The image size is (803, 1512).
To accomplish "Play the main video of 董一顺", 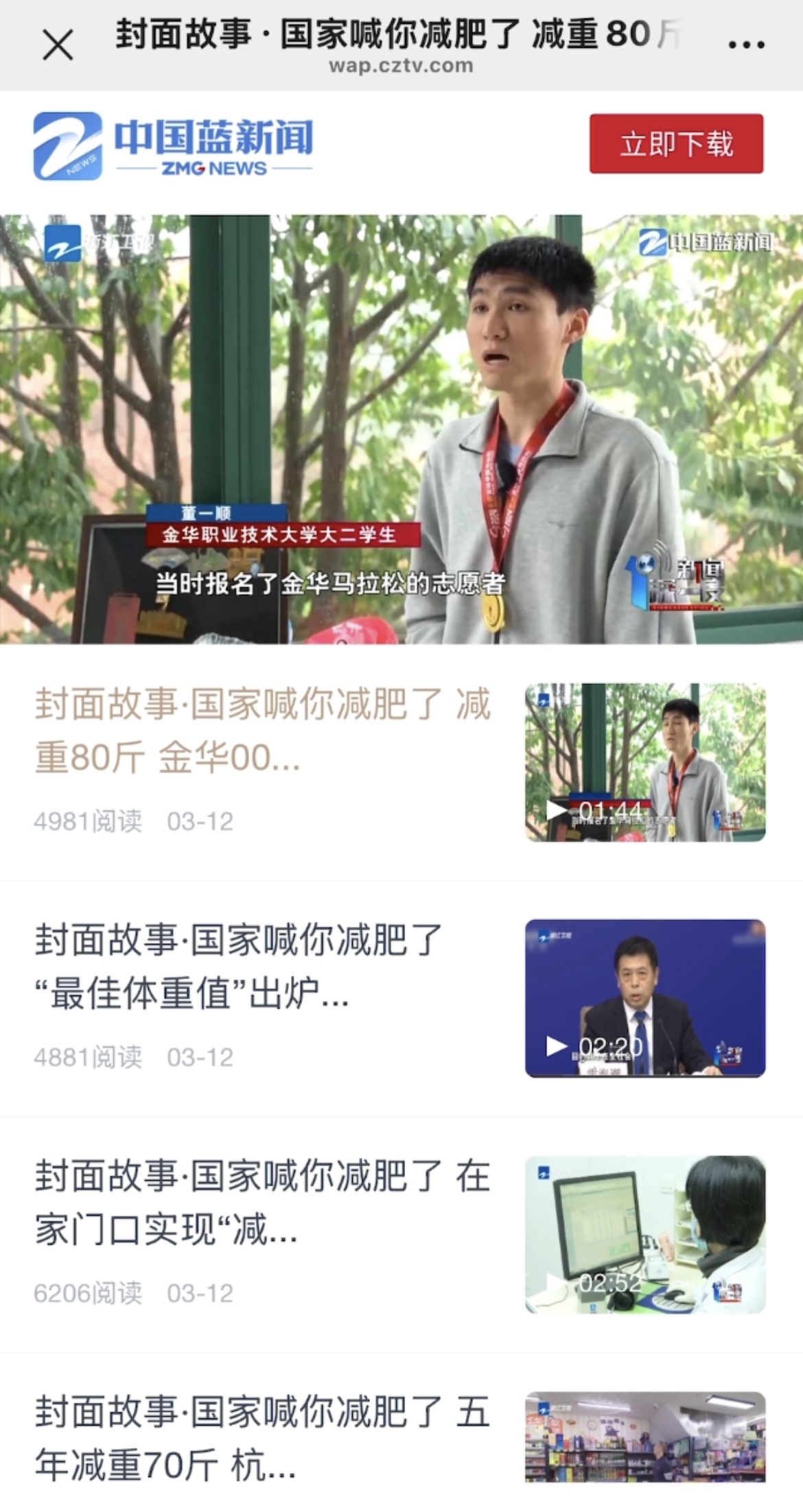I will coord(401,429).
